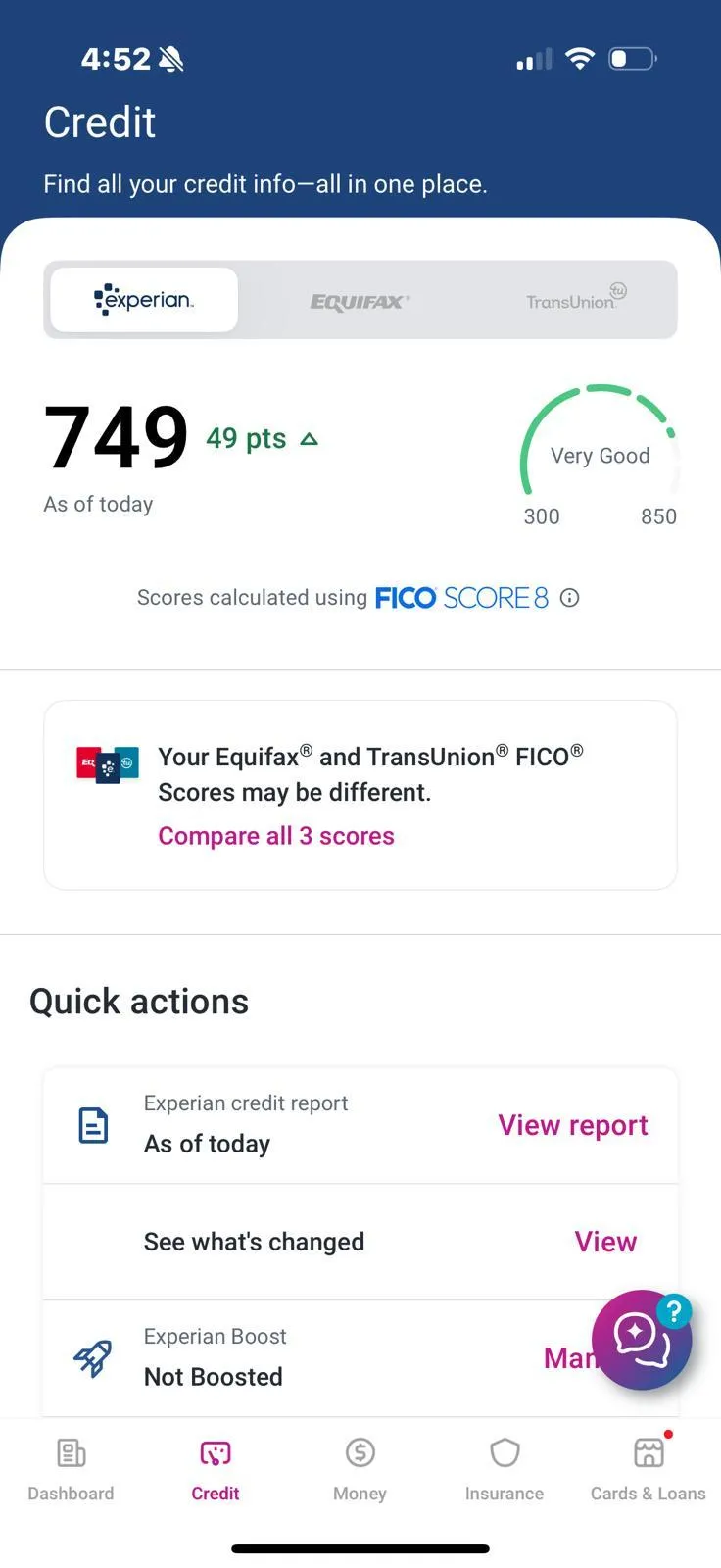Open the Insurance tab
Screen dimensions: 721x1568
pyautogui.click(x=505, y=1470)
